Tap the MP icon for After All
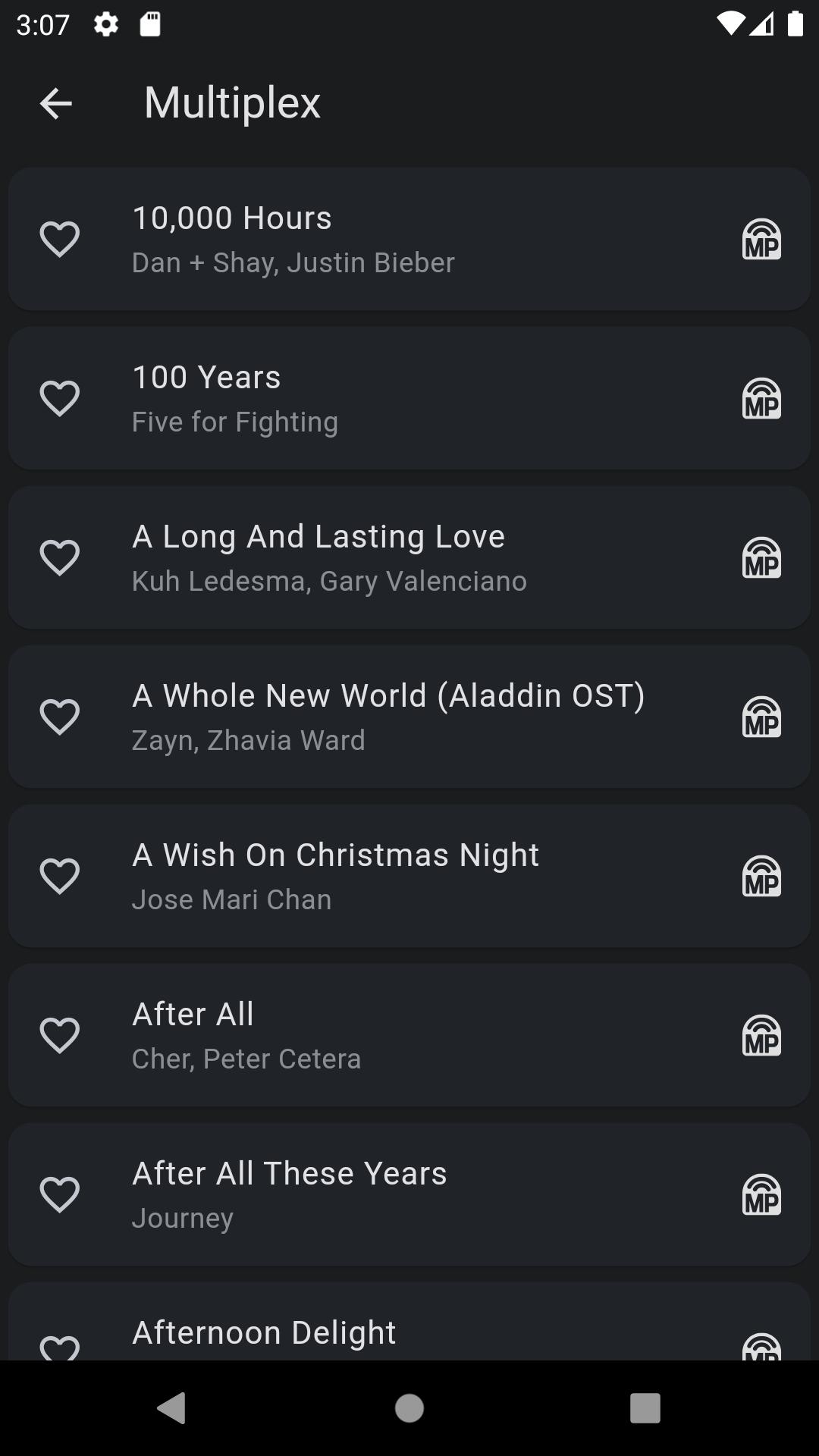 [761, 1036]
